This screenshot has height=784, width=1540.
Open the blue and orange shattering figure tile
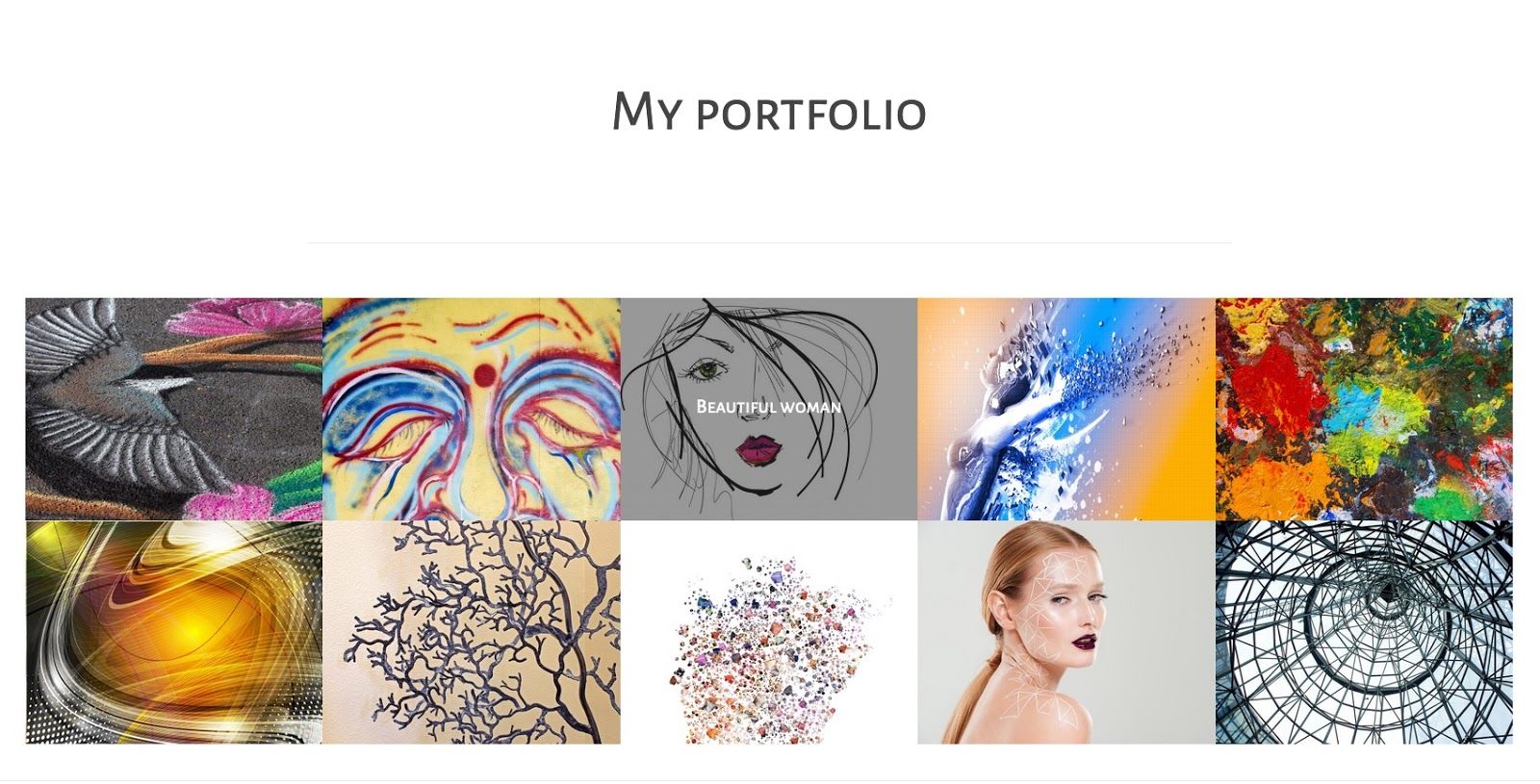pos(1065,409)
